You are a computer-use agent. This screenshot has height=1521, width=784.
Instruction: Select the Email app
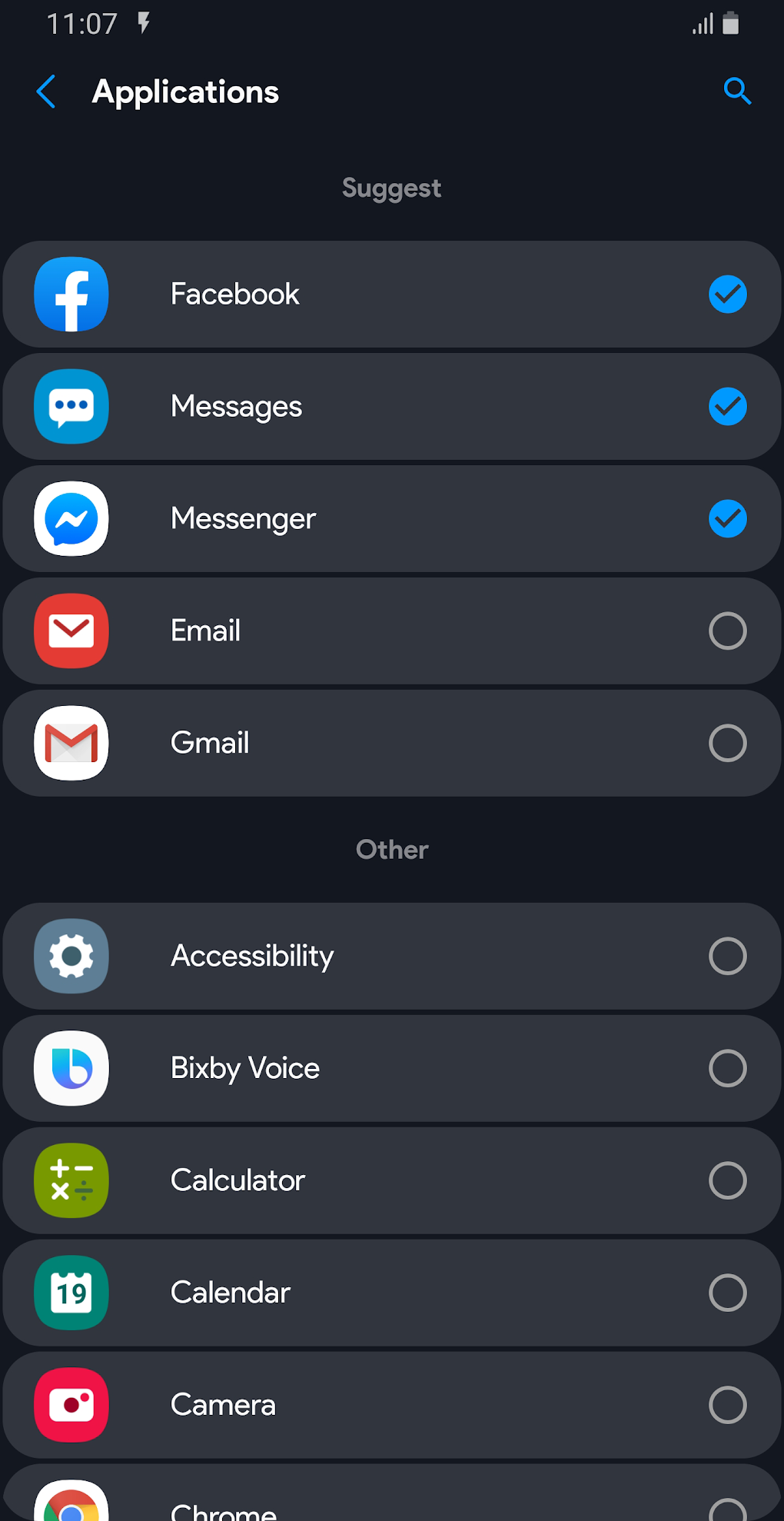point(727,631)
